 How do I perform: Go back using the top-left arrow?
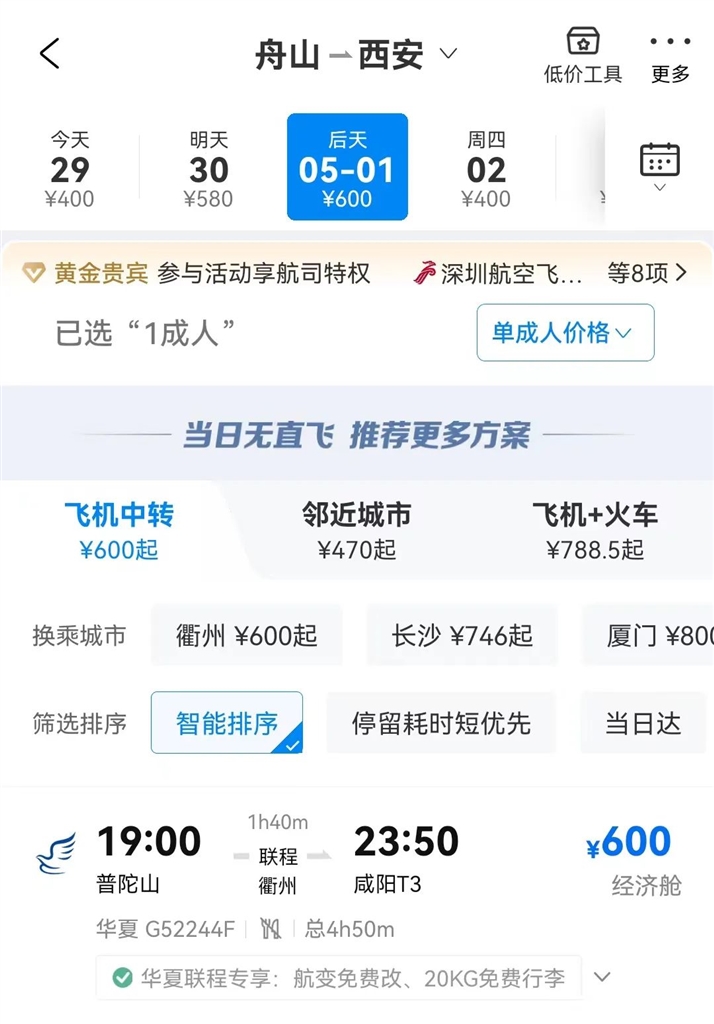tap(50, 54)
